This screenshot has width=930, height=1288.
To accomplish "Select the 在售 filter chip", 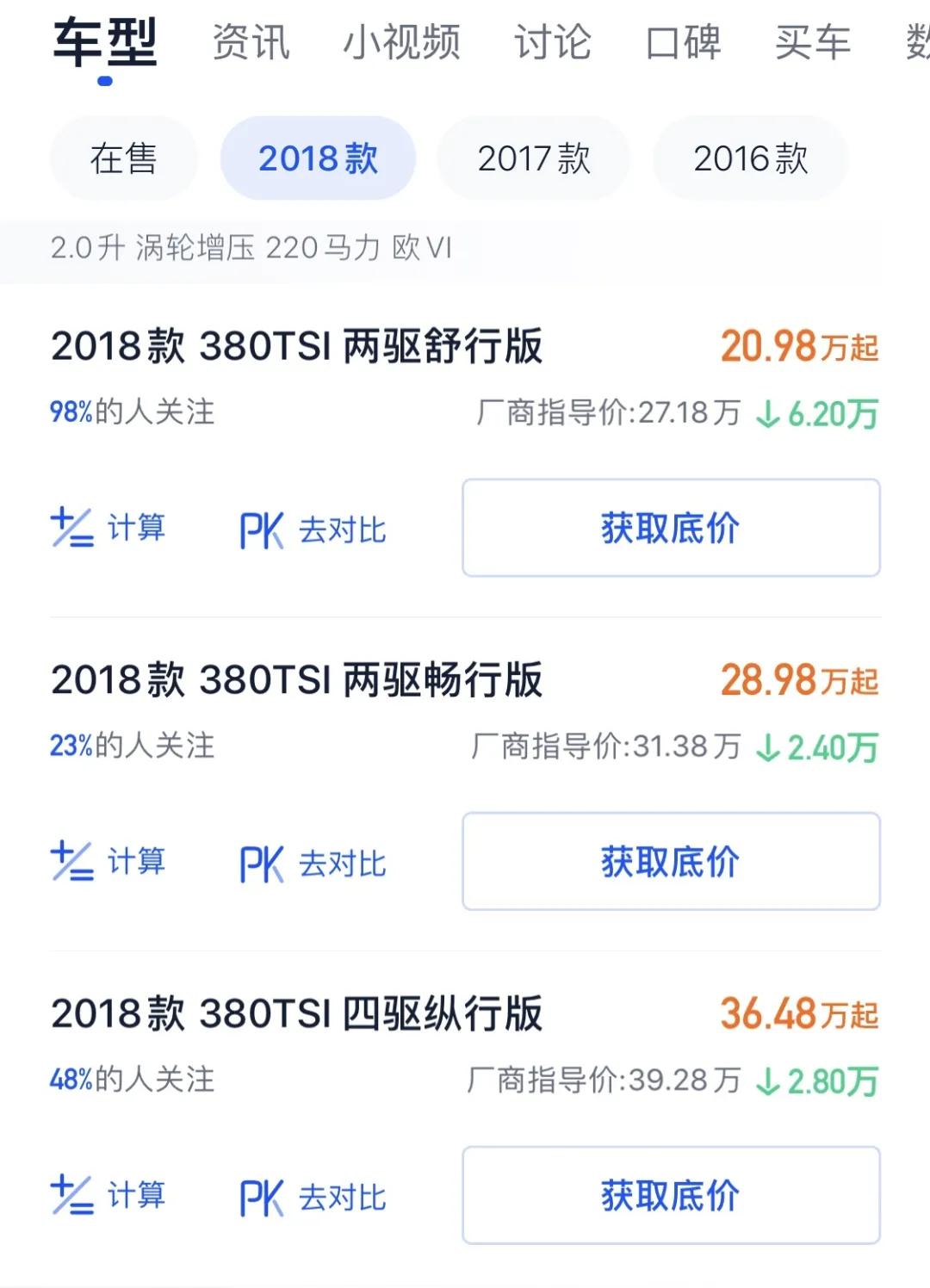I will [124, 158].
